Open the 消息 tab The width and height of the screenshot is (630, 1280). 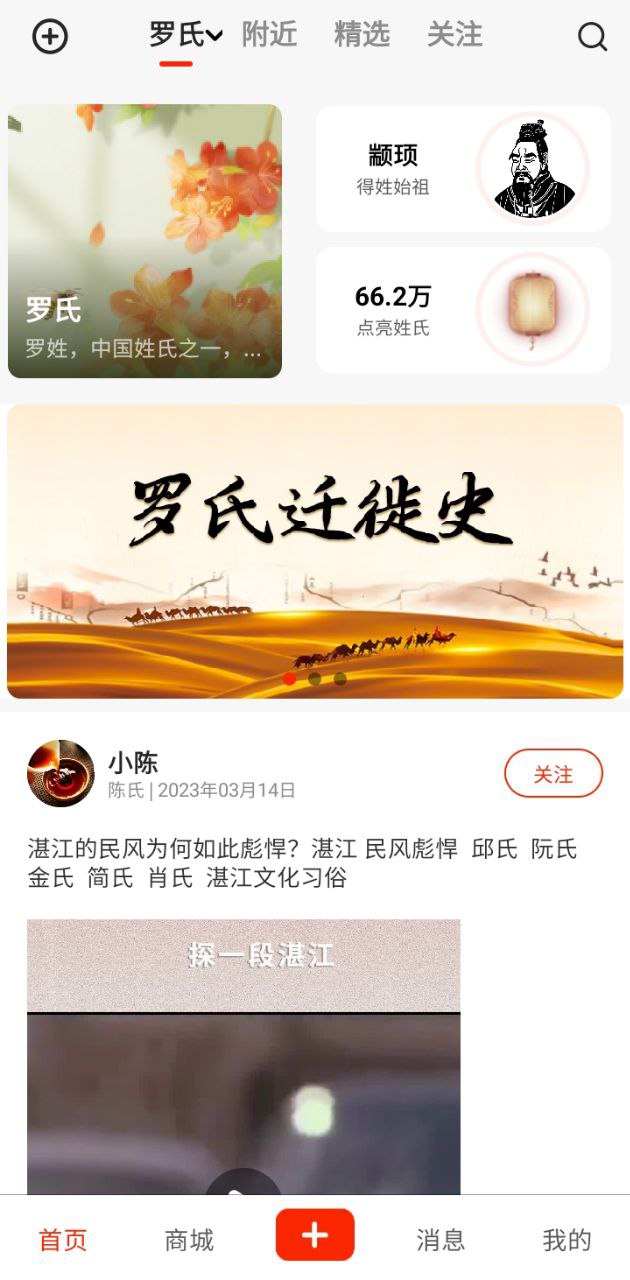[441, 1241]
